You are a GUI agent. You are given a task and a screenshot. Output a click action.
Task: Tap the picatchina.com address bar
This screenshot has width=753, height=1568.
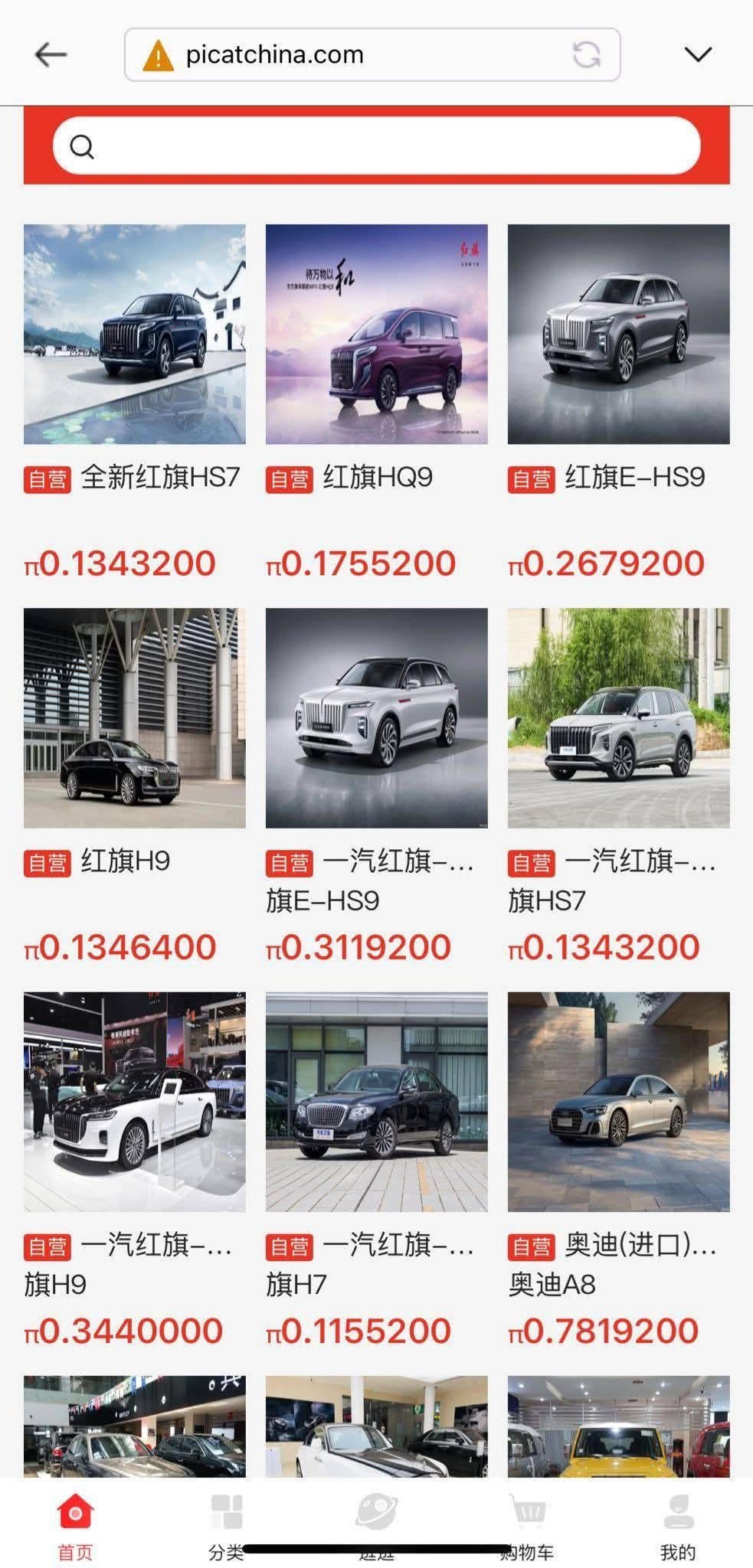click(345, 54)
